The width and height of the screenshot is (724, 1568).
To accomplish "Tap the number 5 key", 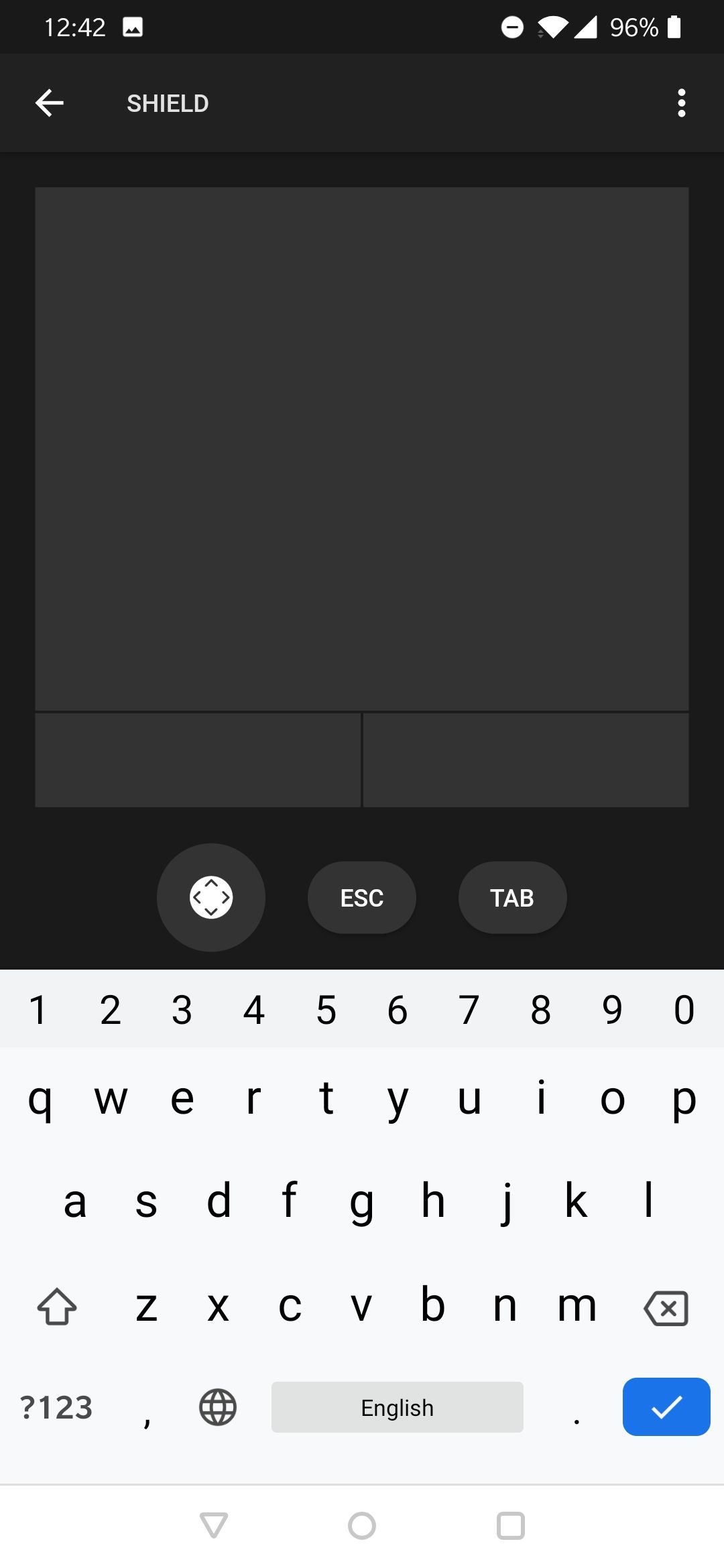I will coord(326,1009).
